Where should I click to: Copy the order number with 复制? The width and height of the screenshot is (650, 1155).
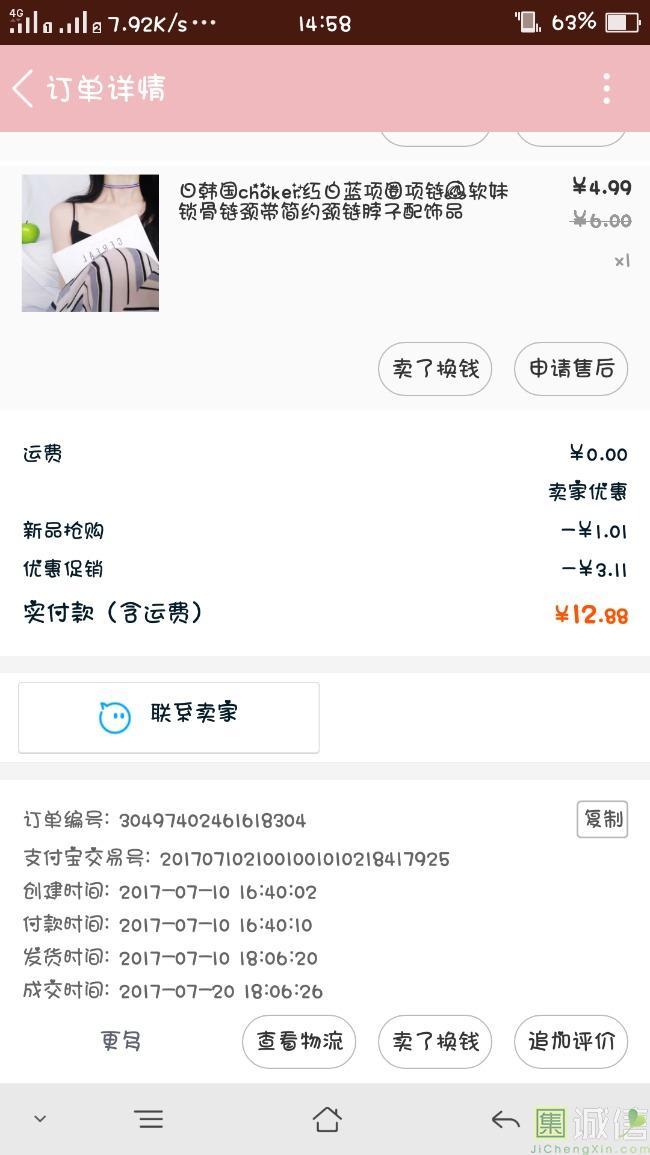(603, 819)
